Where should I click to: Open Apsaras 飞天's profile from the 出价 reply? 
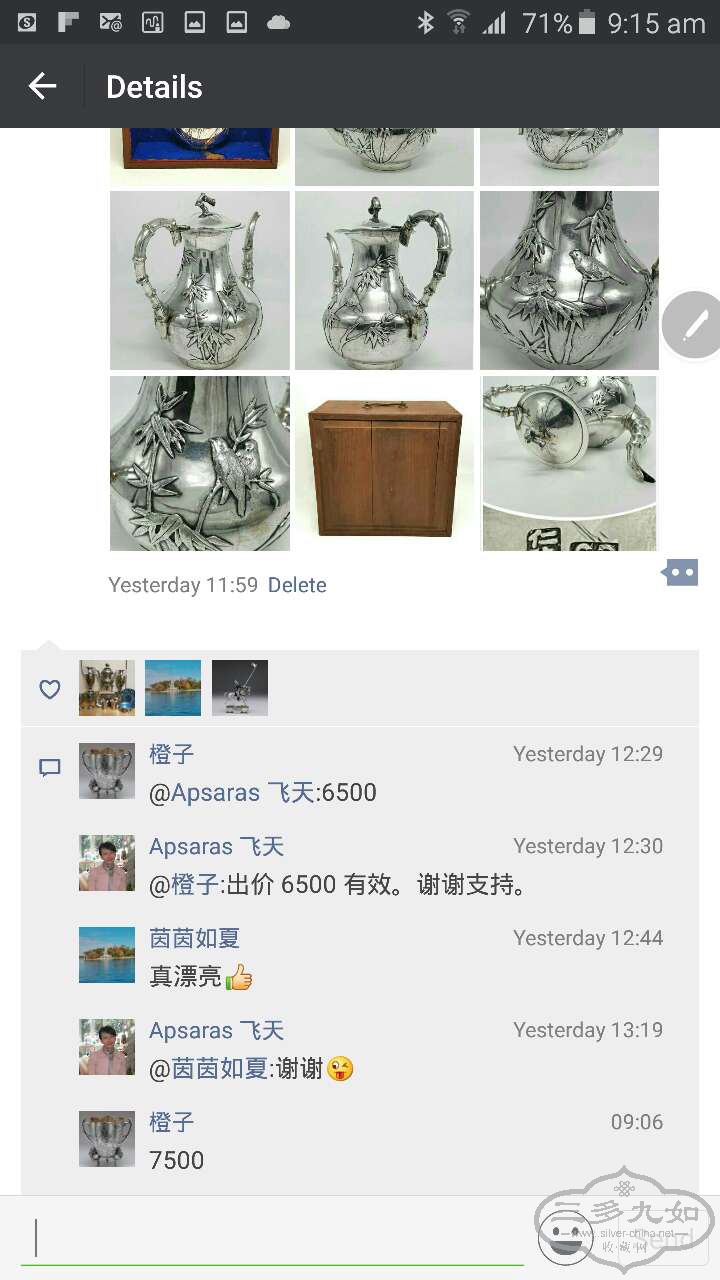[x=107, y=863]
